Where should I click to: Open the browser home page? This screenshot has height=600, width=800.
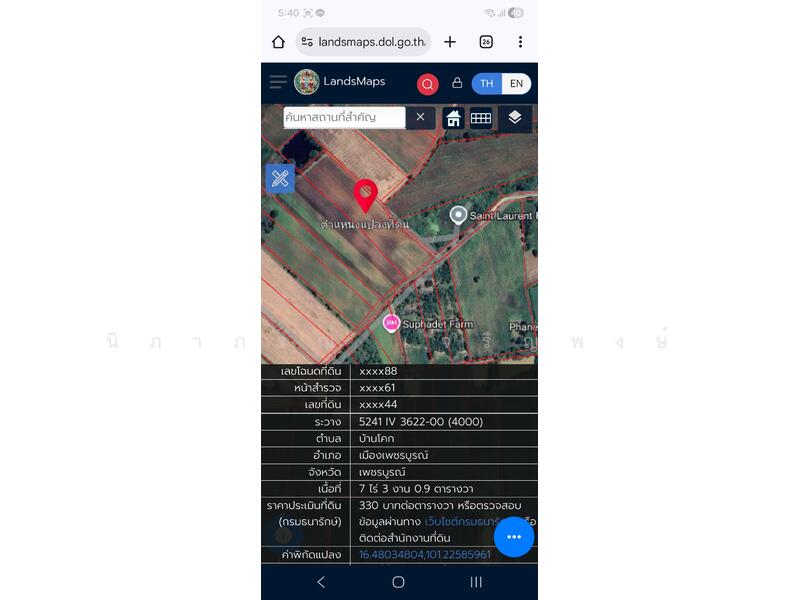278,42
